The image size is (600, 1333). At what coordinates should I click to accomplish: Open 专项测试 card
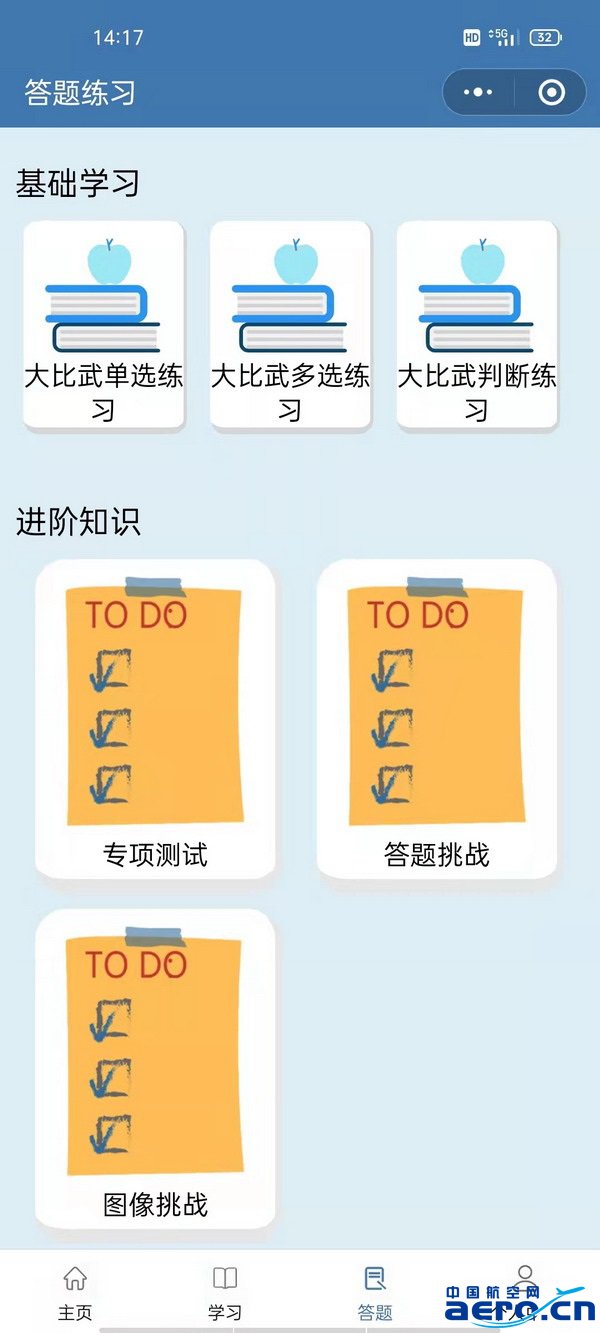pyautogui.click(x=155, y=718)
